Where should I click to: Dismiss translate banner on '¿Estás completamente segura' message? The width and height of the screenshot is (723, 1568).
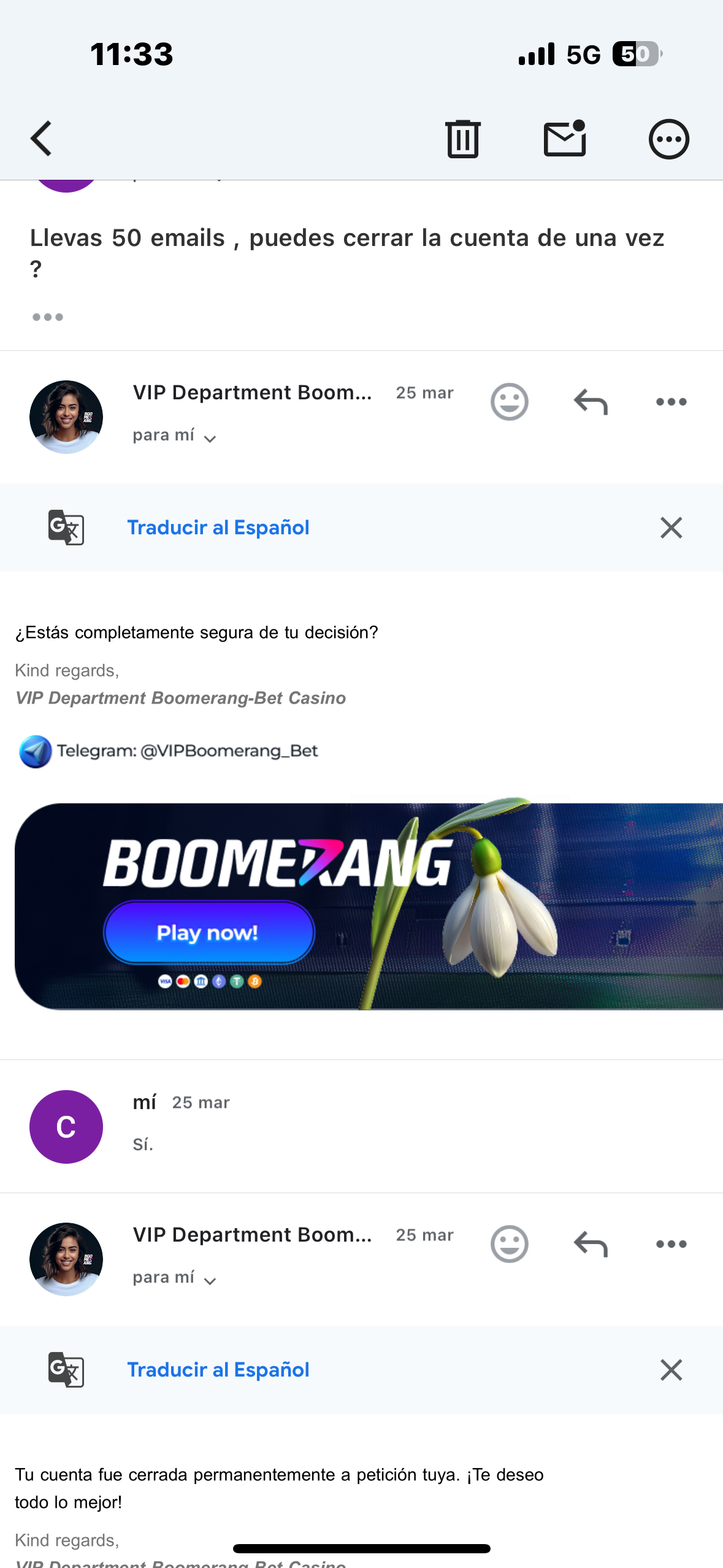(x=671, y=528)
